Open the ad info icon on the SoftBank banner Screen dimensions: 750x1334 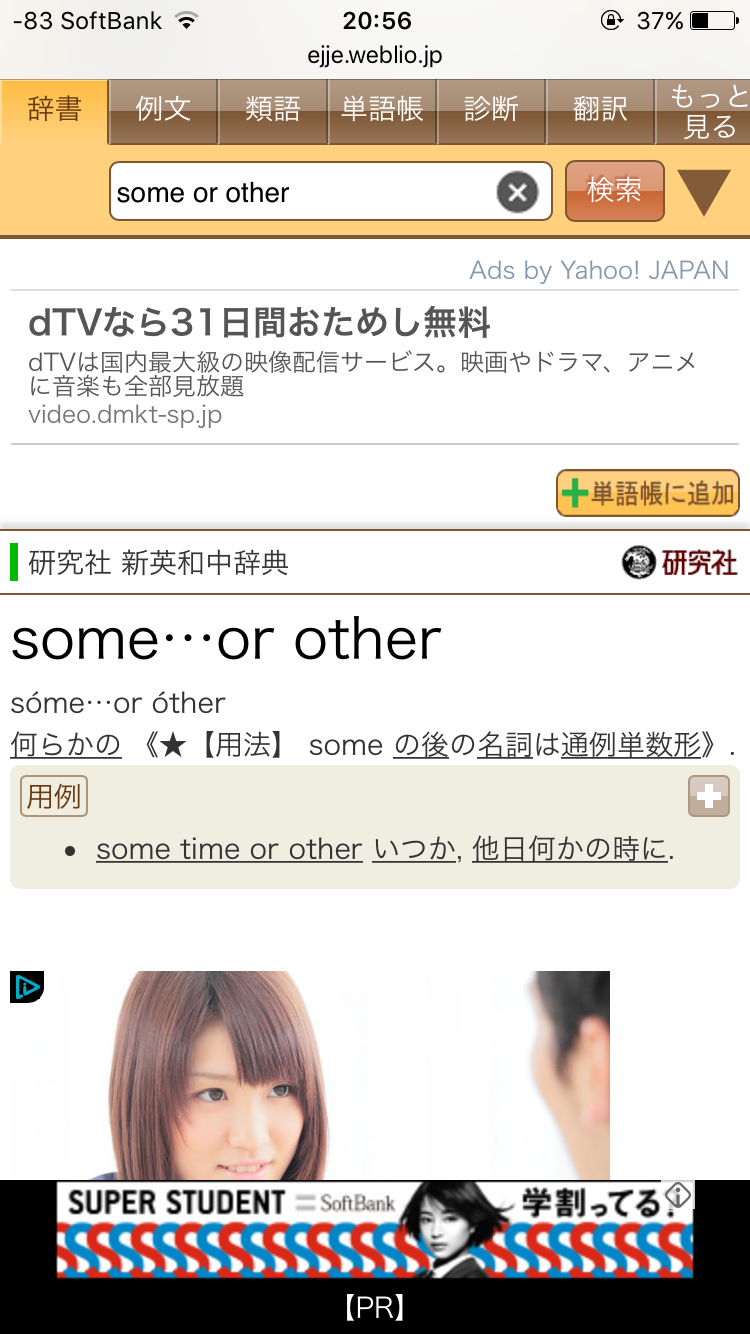[678, 1195]
